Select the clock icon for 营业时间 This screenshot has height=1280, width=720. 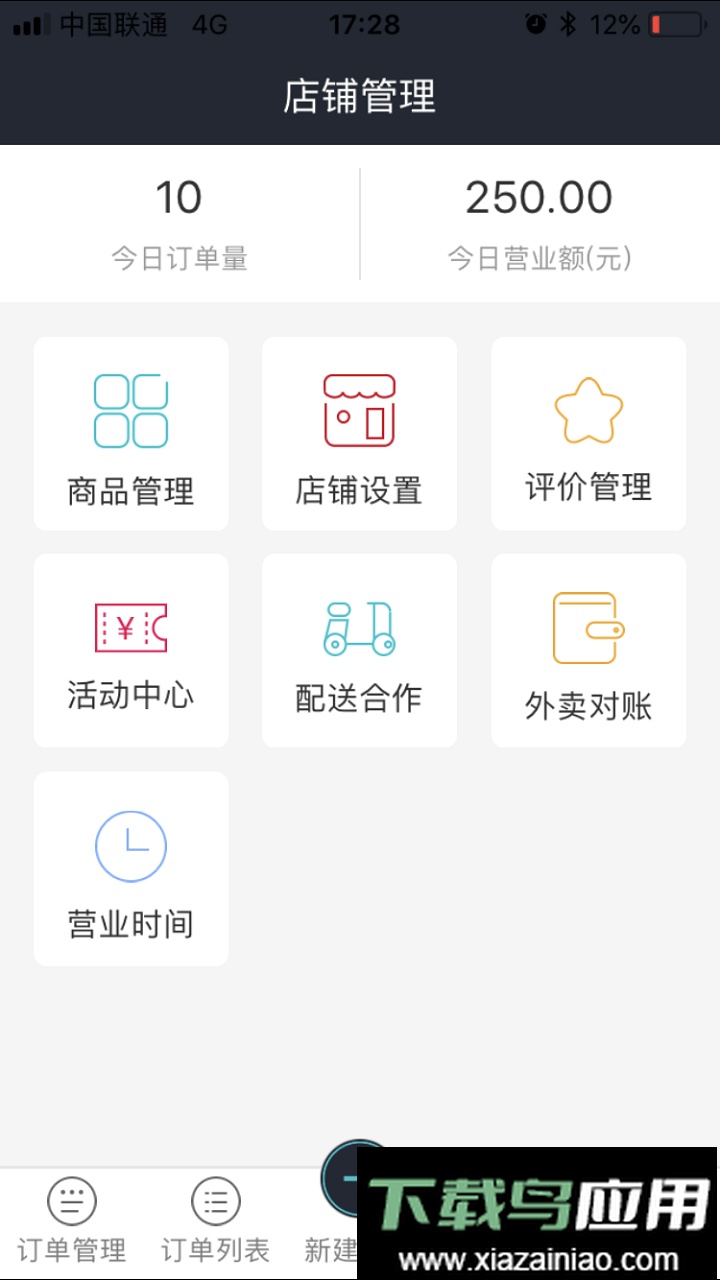click(x=130, y=845)
